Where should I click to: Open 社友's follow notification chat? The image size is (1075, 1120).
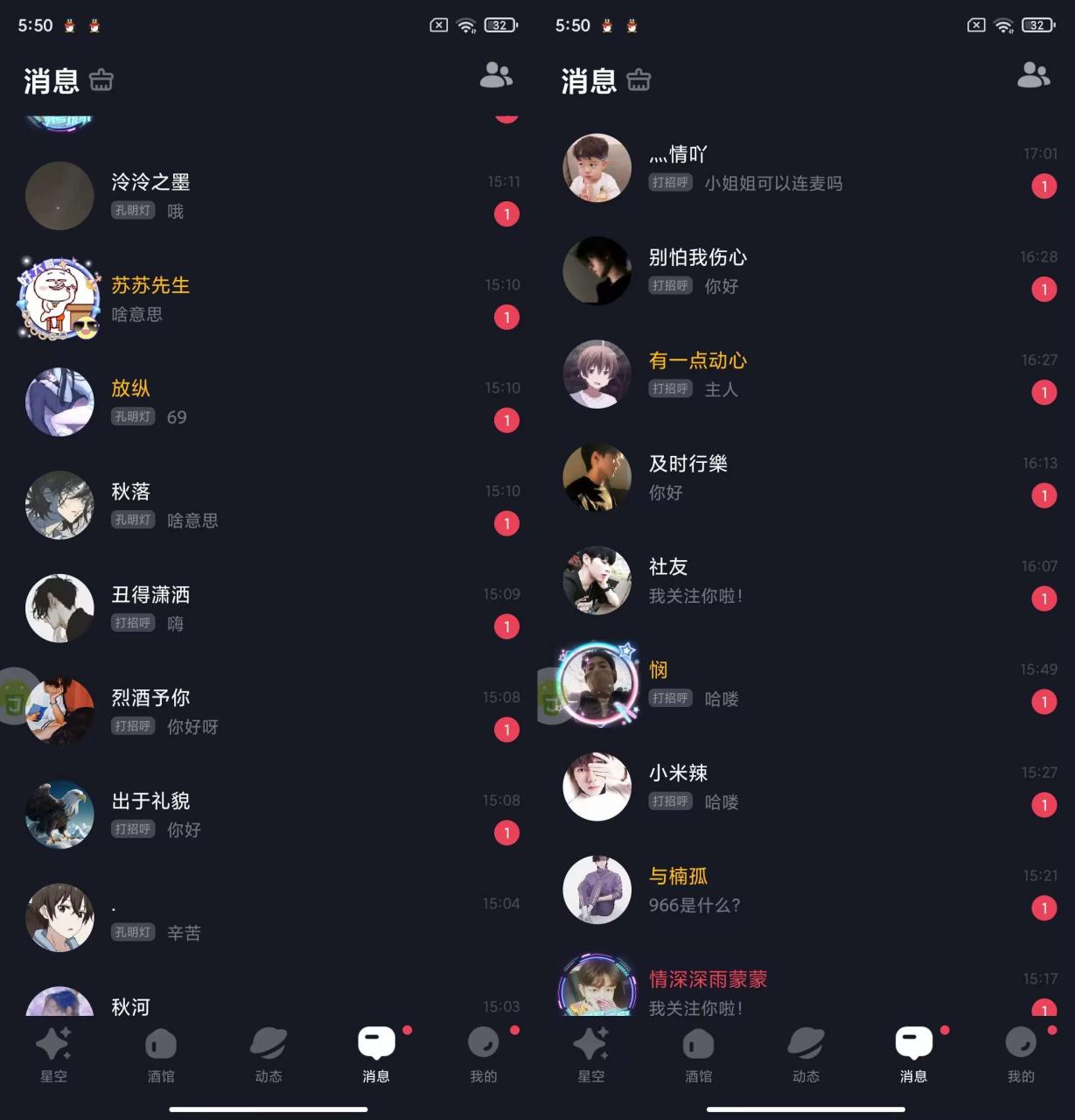800,581
